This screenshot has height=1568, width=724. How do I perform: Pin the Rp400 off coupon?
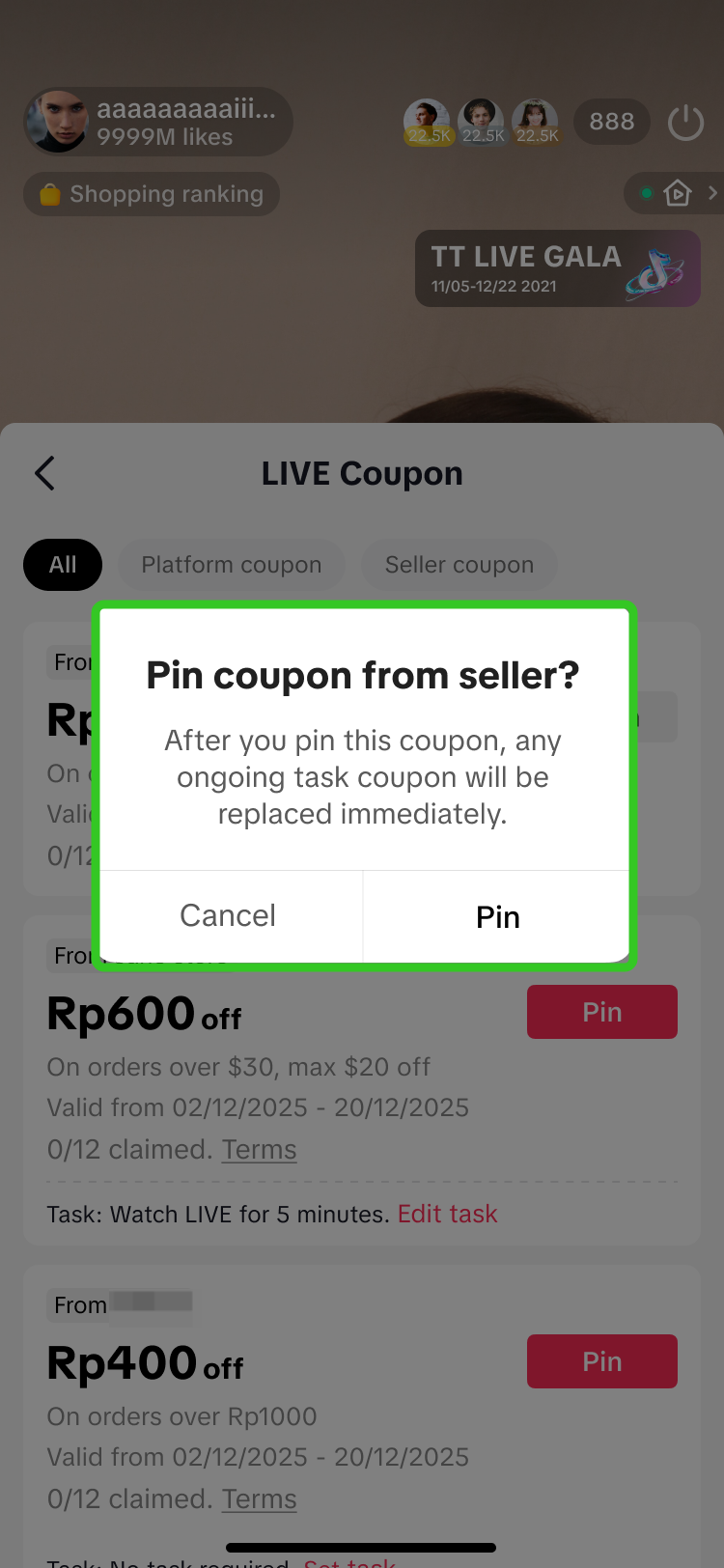(601, 1361)
